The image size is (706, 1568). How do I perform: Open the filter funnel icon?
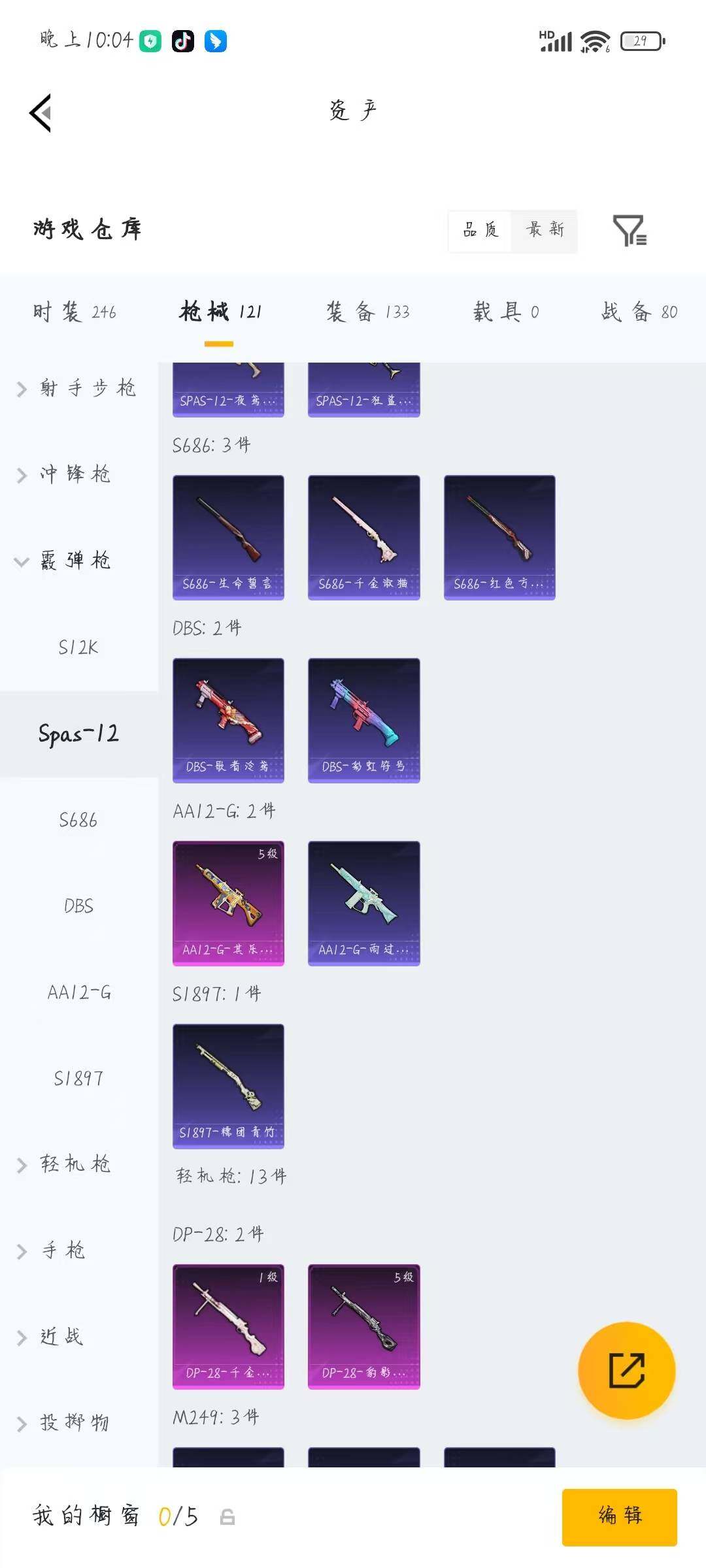tap(630, 231)
